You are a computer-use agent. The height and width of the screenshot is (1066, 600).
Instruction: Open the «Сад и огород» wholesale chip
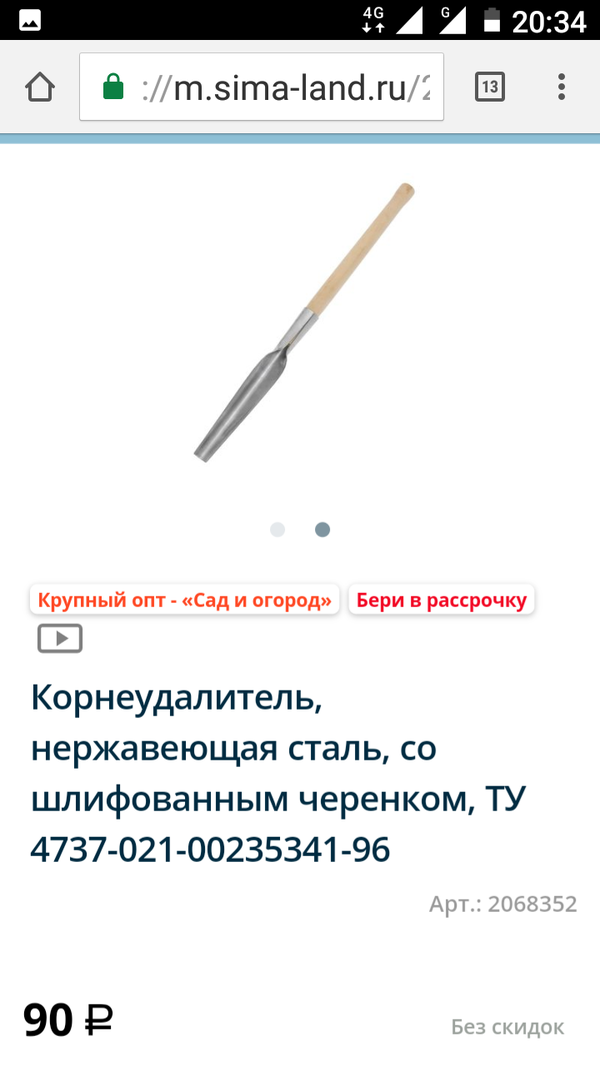coord(184,601)
